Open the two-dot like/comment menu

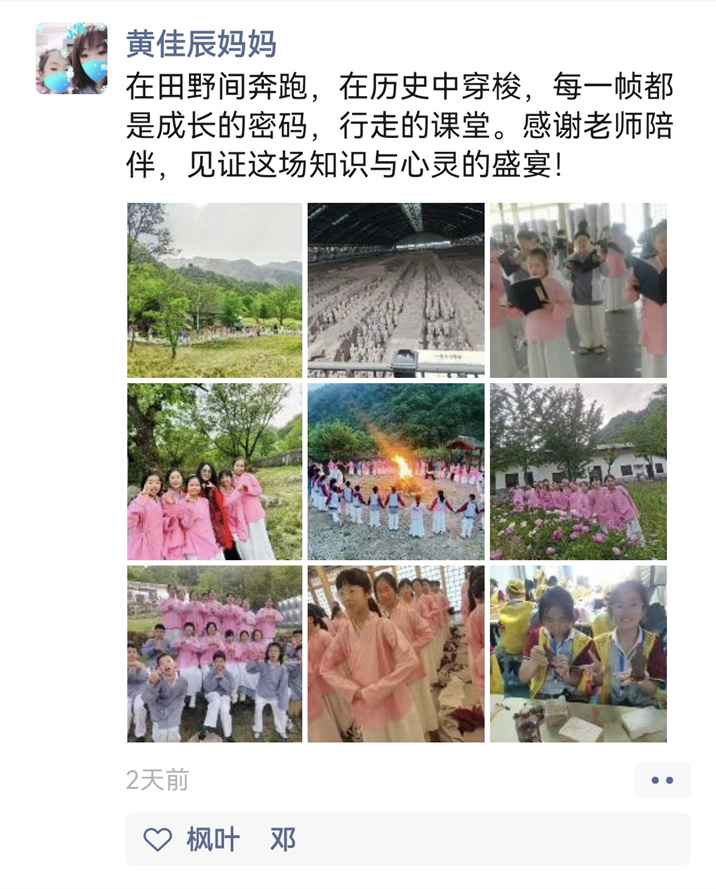(662, 780)
